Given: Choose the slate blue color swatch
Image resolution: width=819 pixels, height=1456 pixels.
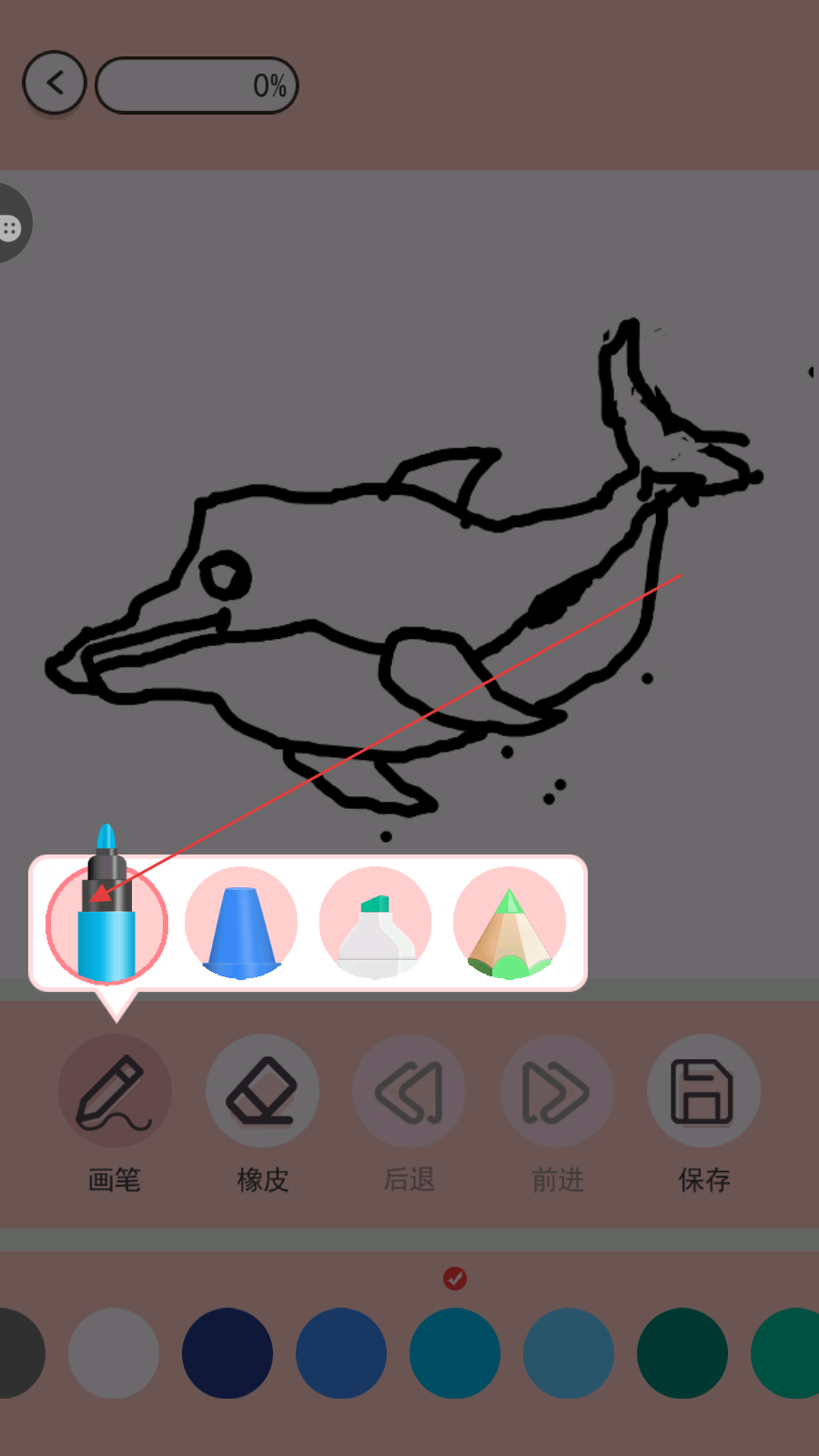Looking at the screenshot, I should coord(569,1353).
